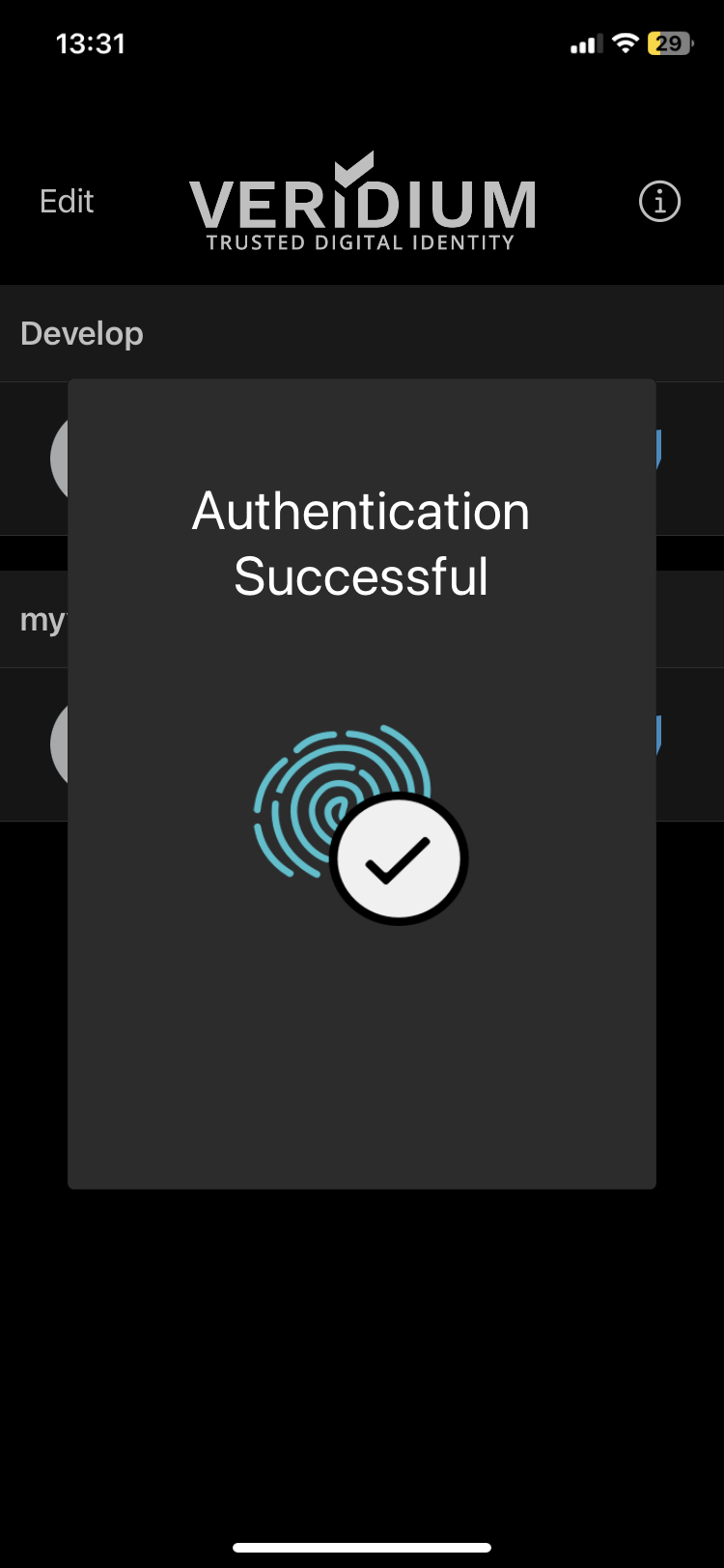The image size is (724, 1568).
Task: Tap the info icon beside the Veridium logo
Action: coord(658,202)
